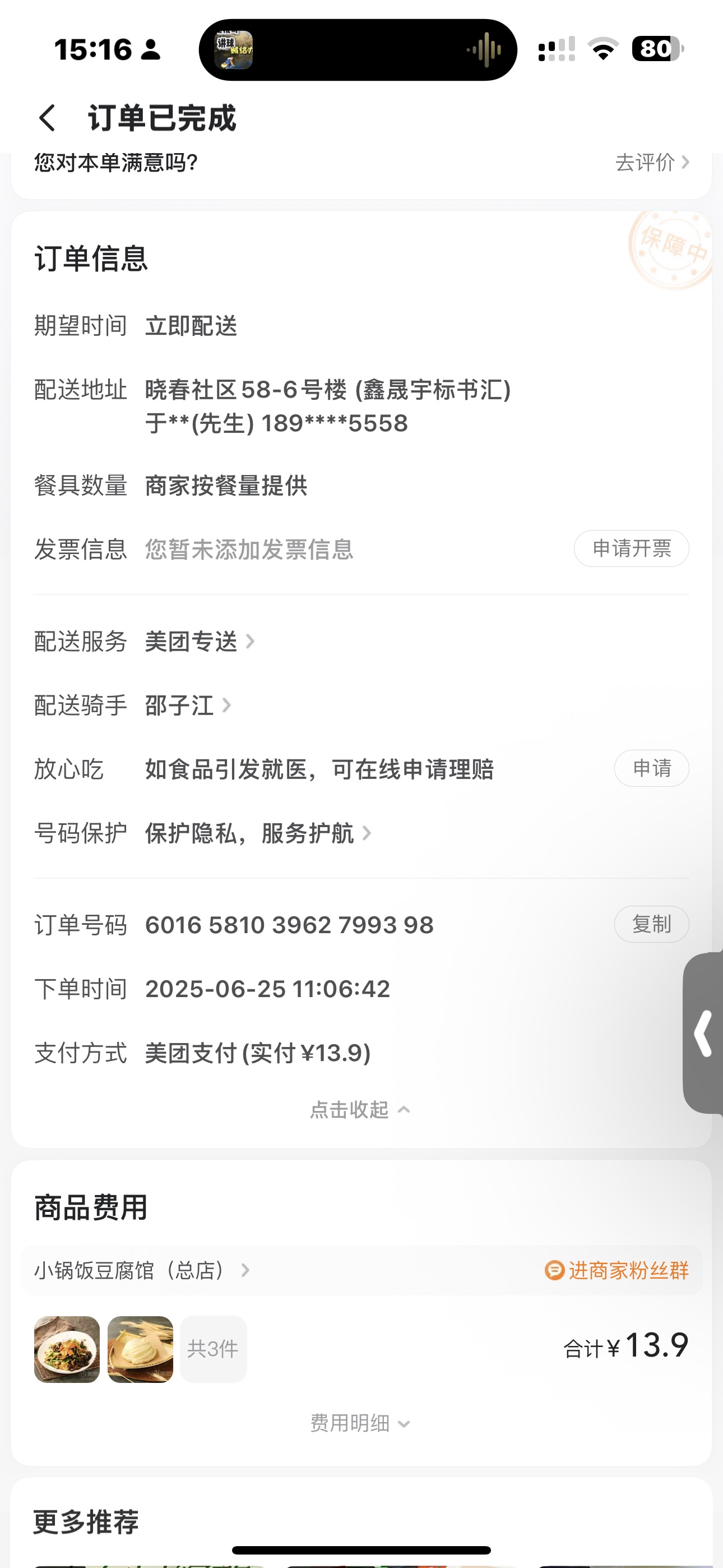This screenshot has width=723, height=1568.
Task: Expand 费用明细 fee breakdown
Action: (360, 1424)
